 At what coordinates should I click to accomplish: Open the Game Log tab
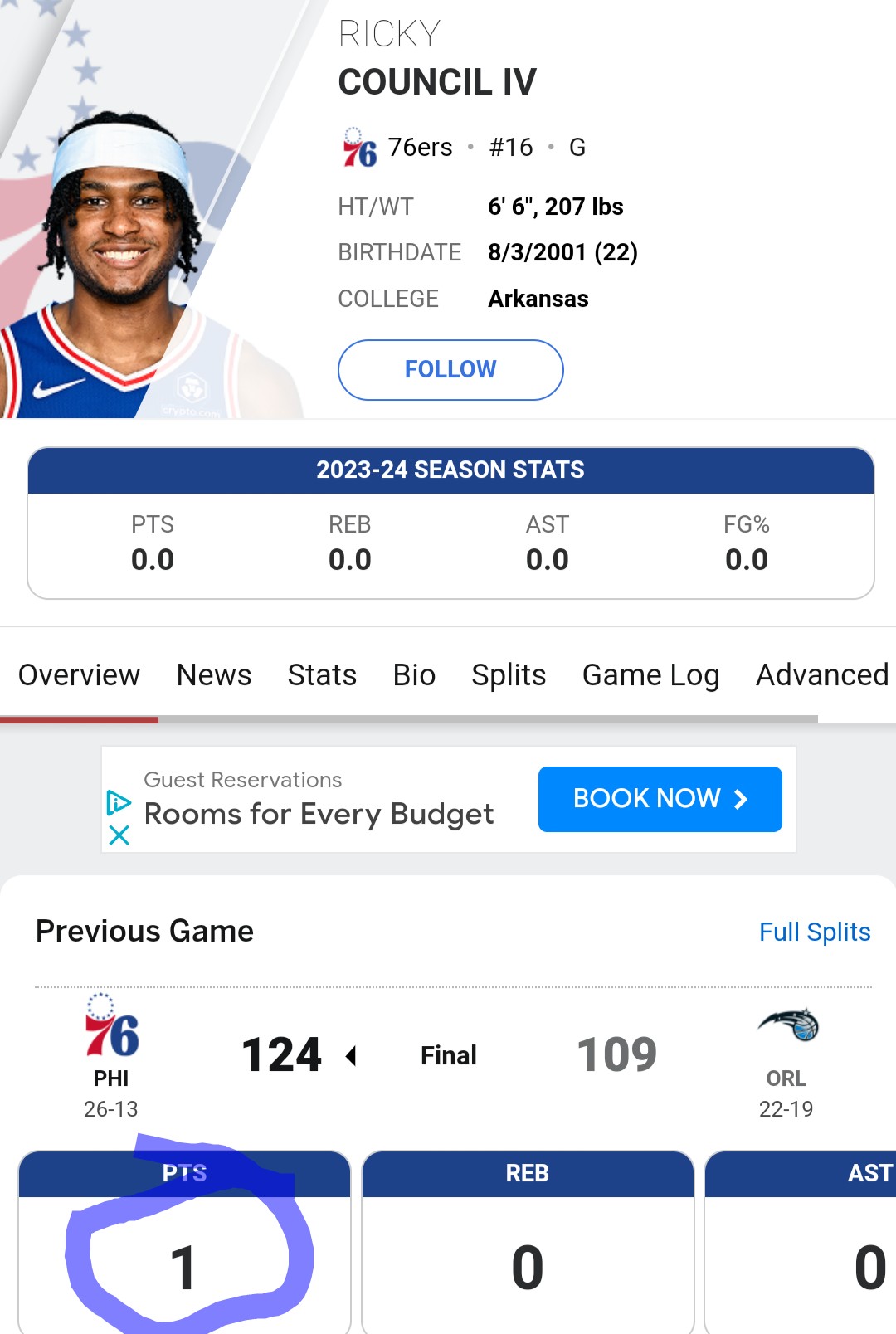click(650, 675)
